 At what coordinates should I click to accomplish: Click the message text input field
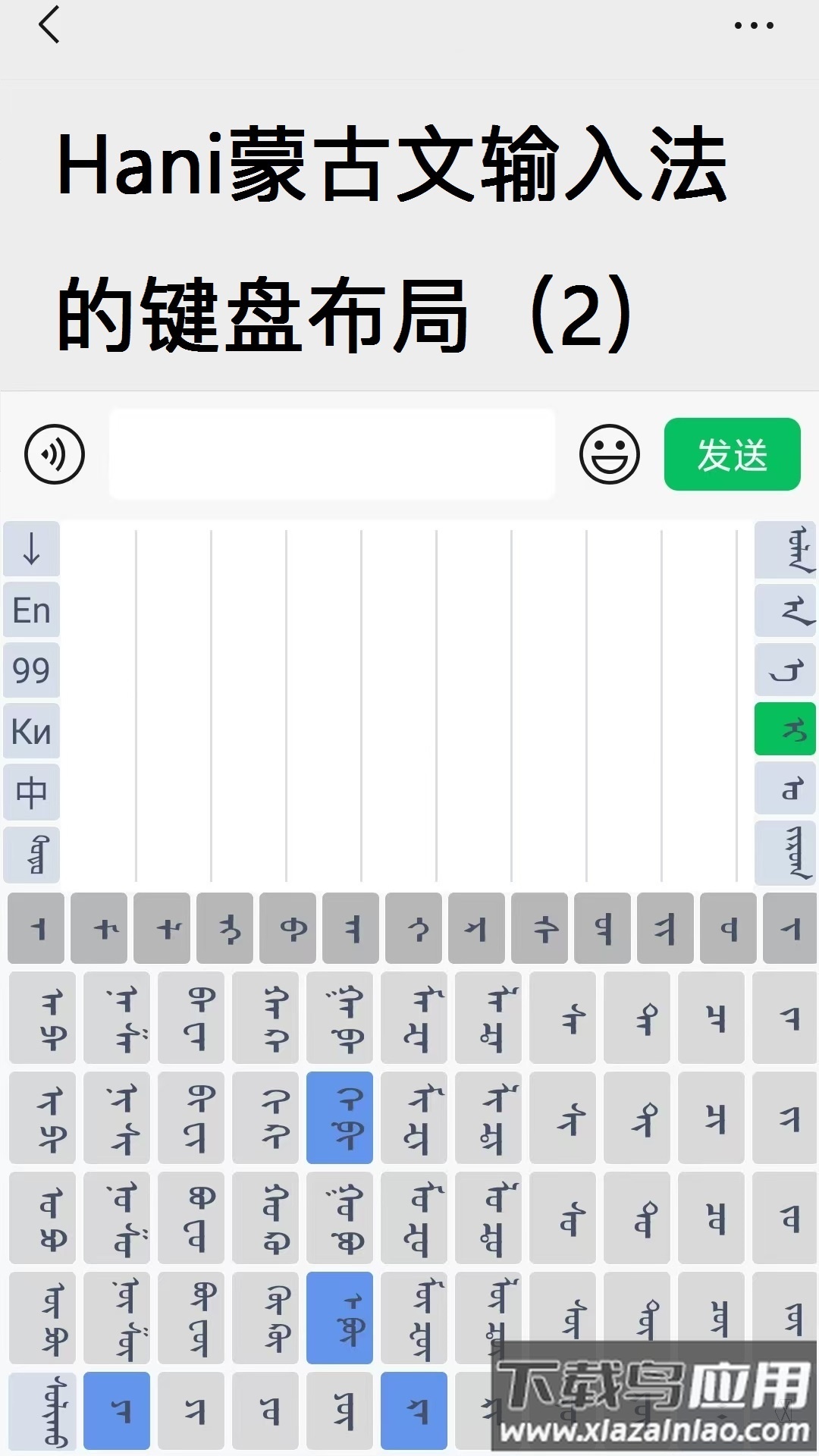(332, 454)
